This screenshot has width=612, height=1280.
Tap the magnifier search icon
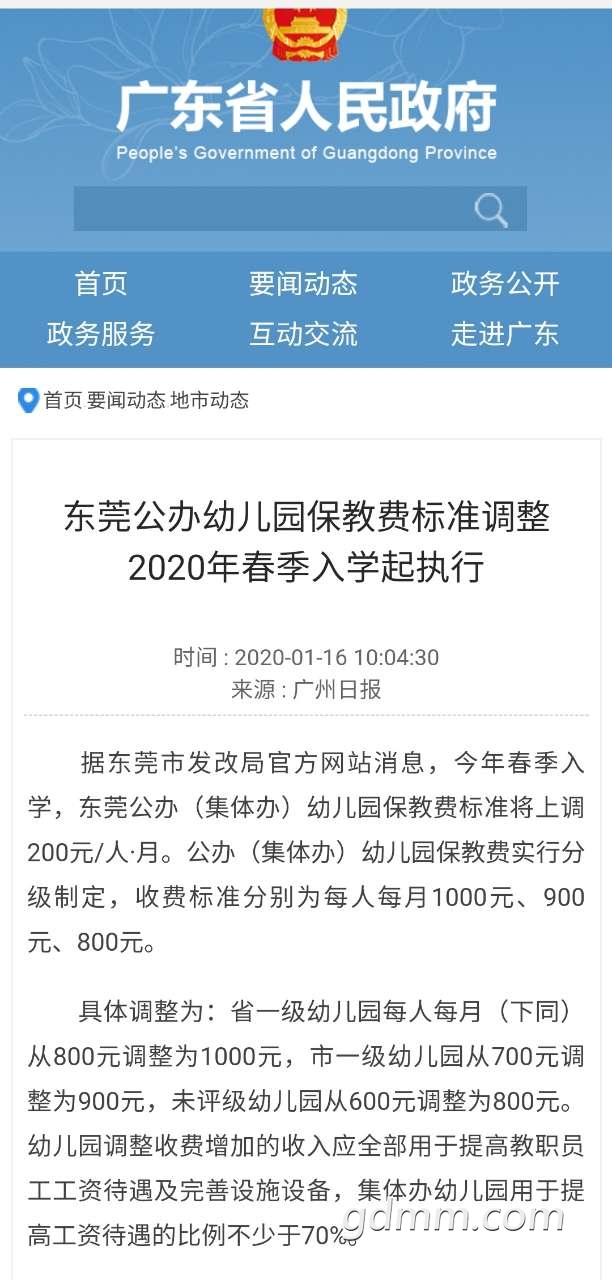(x=490, y=210)
